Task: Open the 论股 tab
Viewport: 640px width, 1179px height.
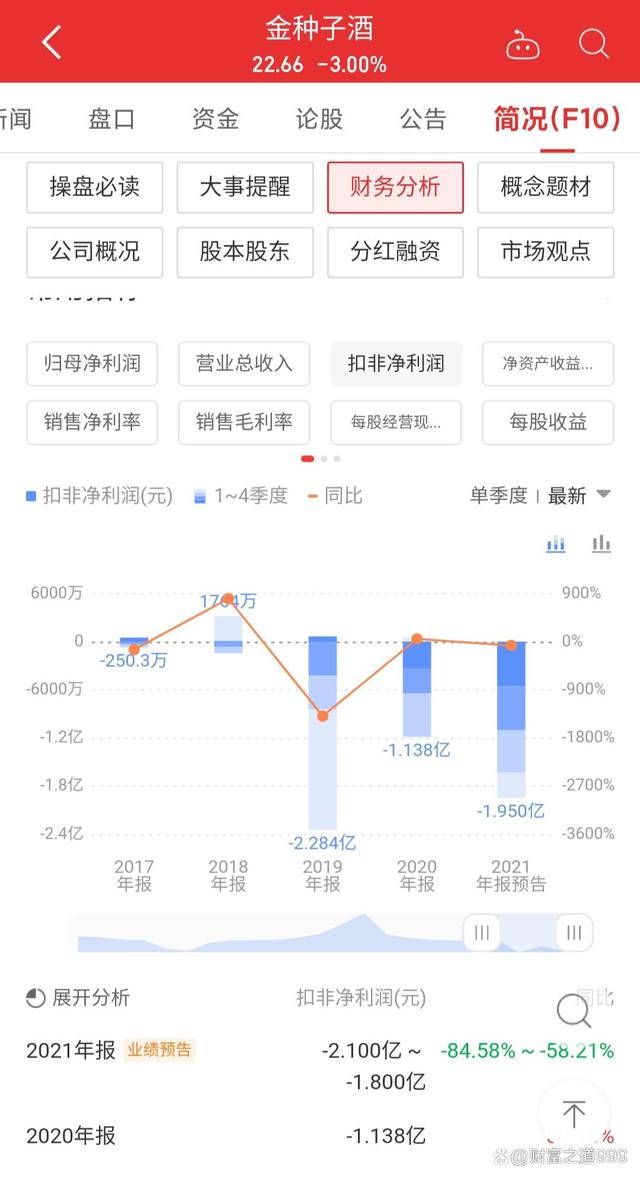Action: 319,119
